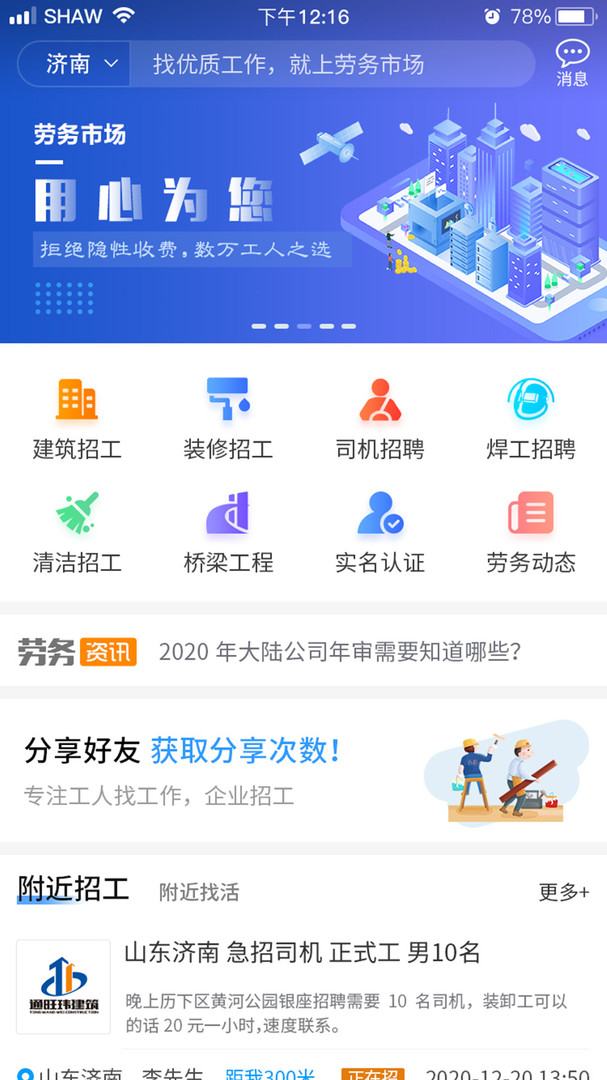Image resolution: width=607 pixels, height=1080 pixels.
Task: Open 装修招工 category
Action: pos(228,419)
